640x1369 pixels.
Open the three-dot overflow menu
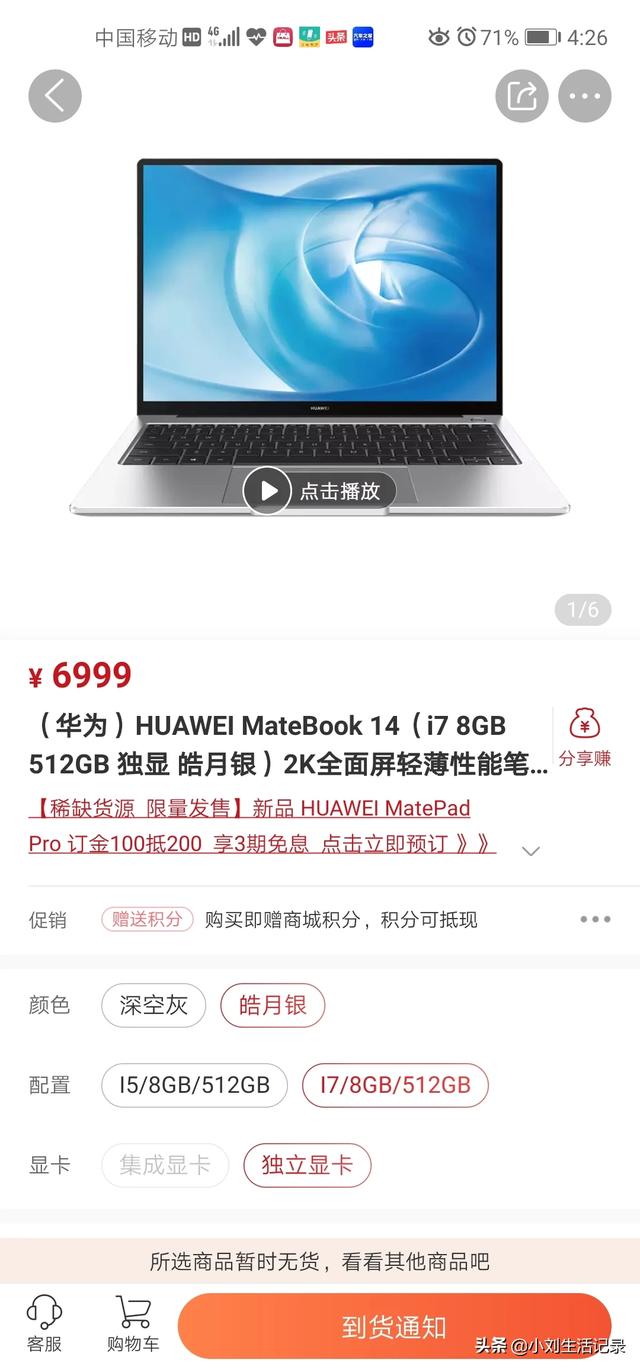584,96
